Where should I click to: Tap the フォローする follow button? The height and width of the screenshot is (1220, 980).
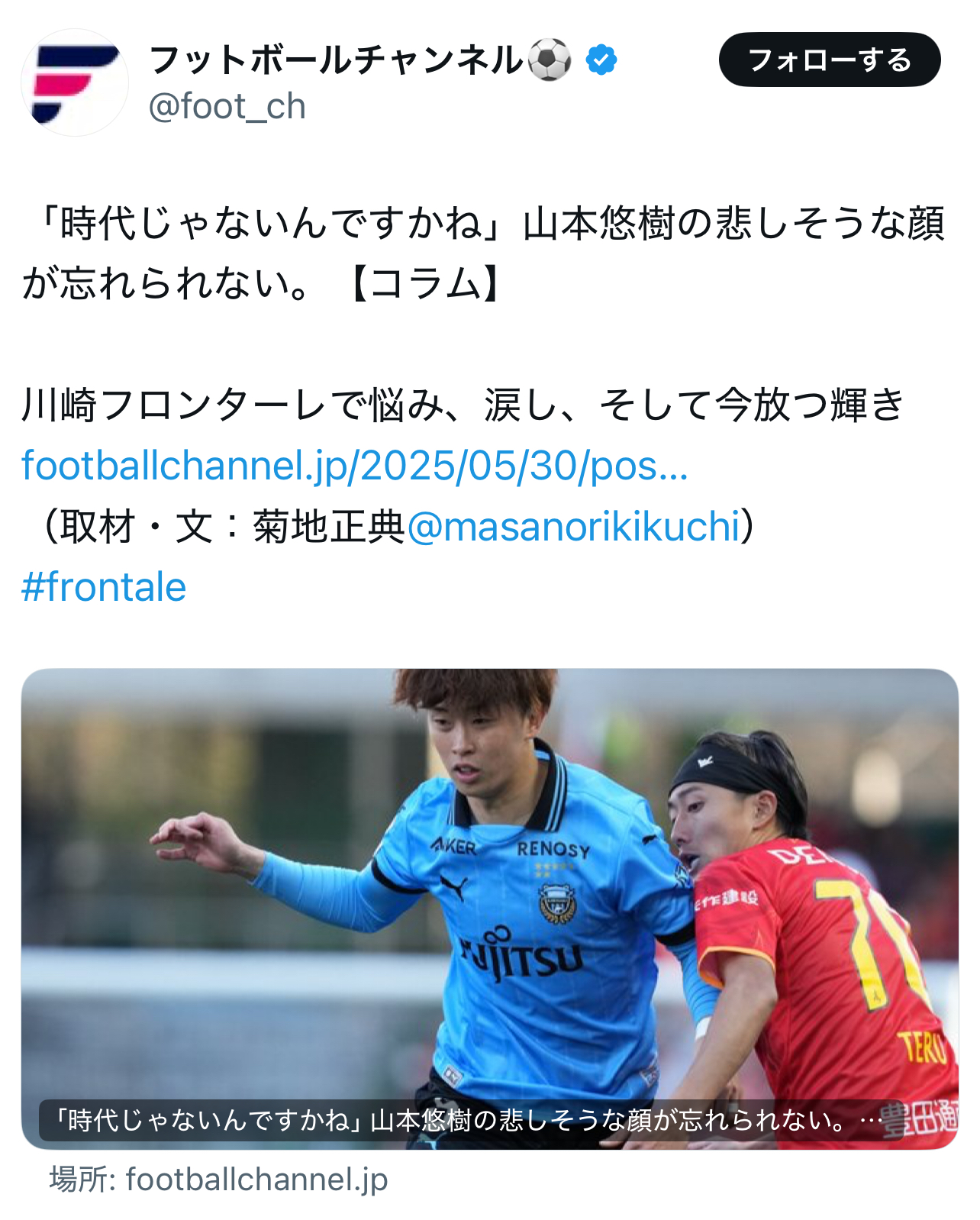click(830, 60)
